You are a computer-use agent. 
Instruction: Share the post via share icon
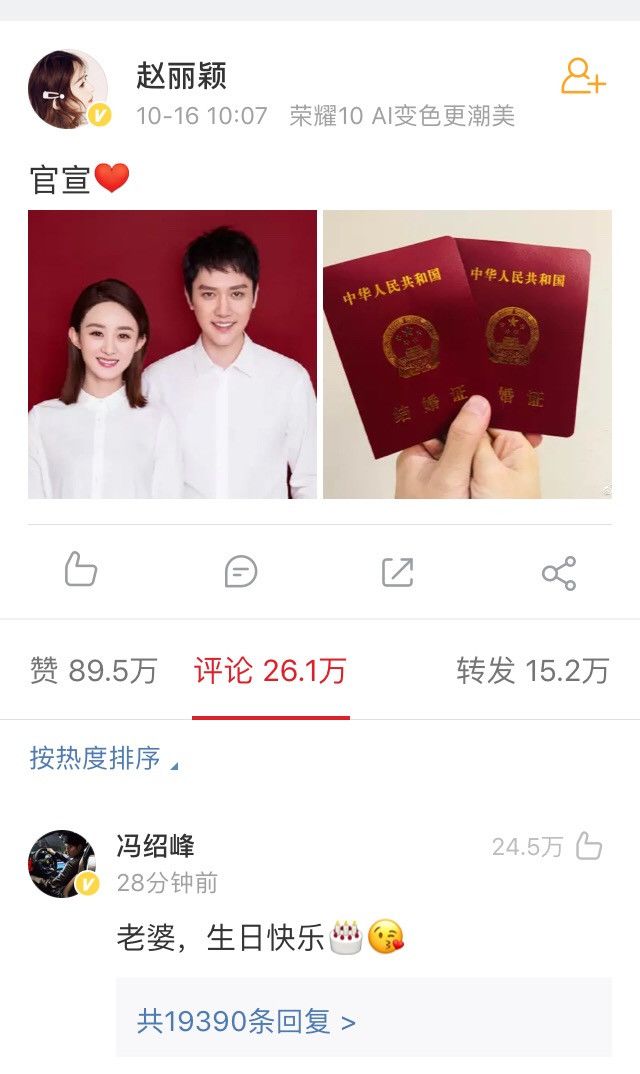click(x=558, y=573)
